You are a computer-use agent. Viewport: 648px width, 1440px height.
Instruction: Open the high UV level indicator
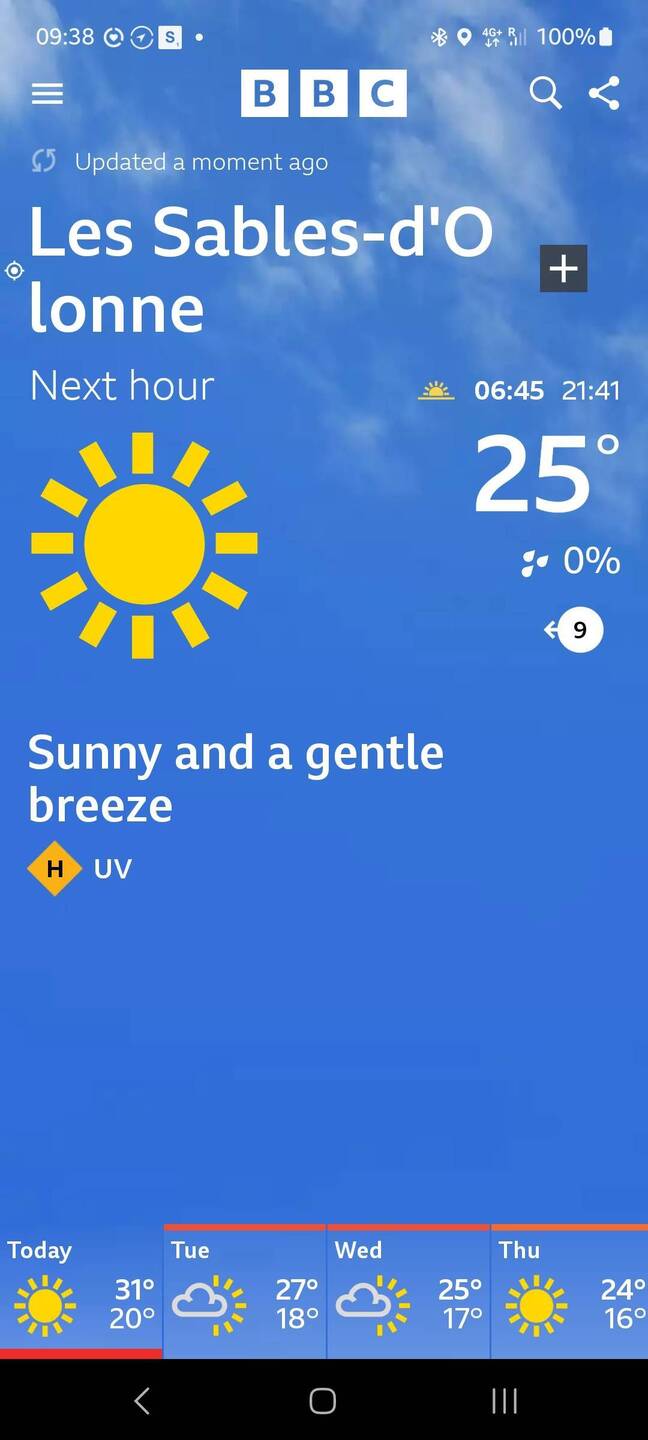[55, 868]
